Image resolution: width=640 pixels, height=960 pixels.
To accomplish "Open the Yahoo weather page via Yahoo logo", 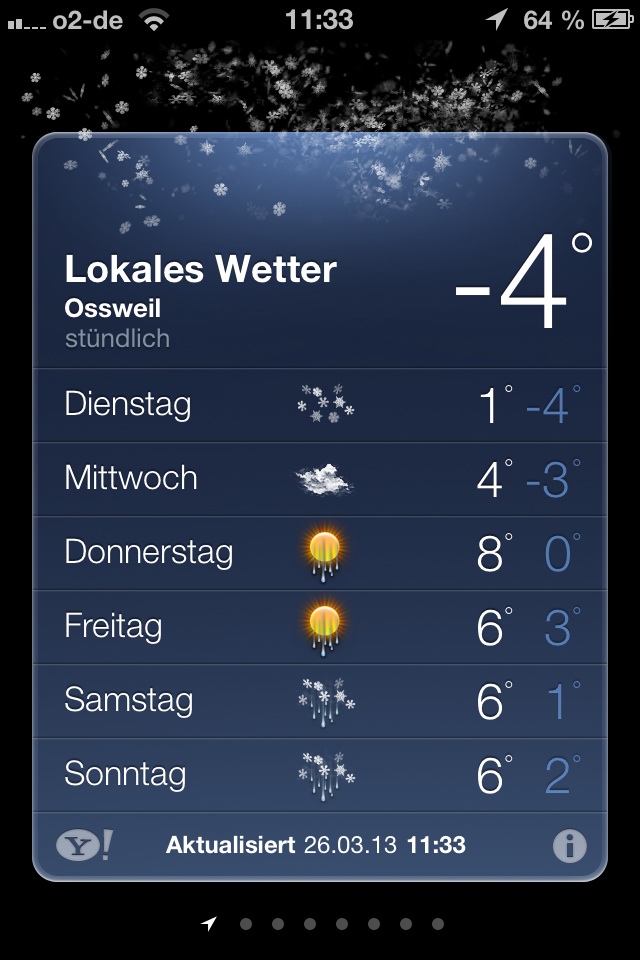I will pos(84,845).
